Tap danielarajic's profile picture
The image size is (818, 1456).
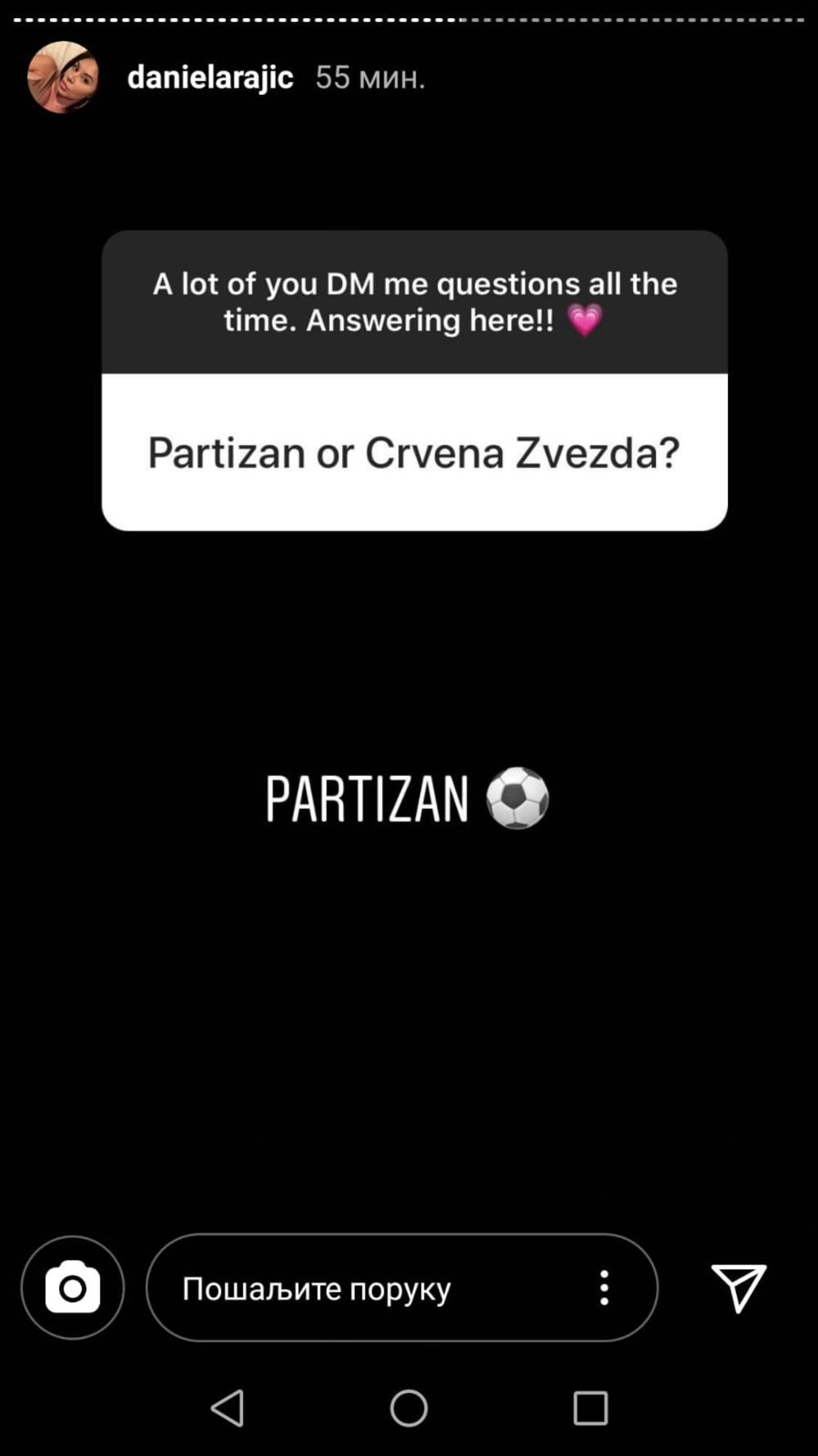[x=61, y=77]
